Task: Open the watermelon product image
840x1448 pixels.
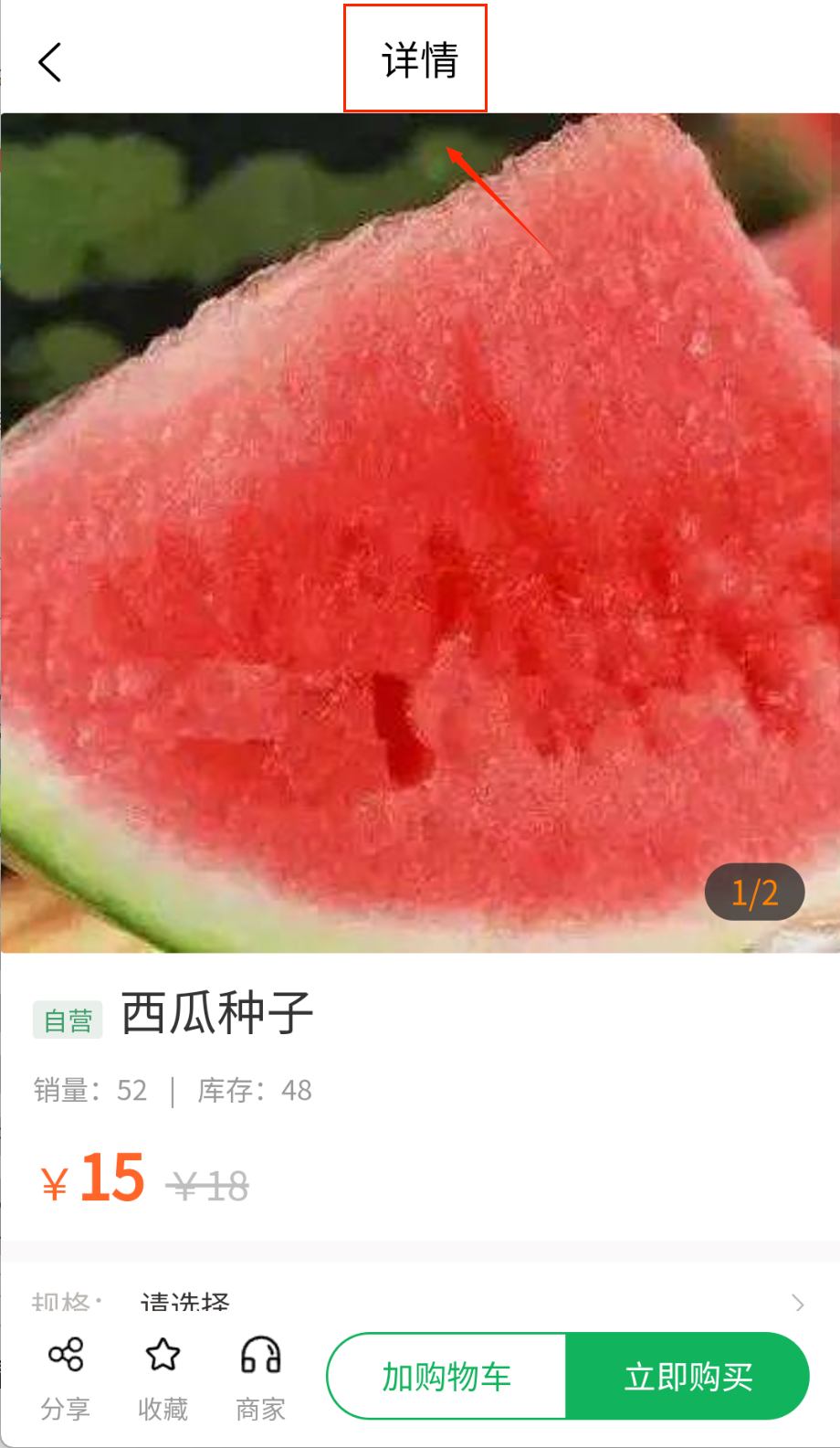Action: tap(420, 532)
